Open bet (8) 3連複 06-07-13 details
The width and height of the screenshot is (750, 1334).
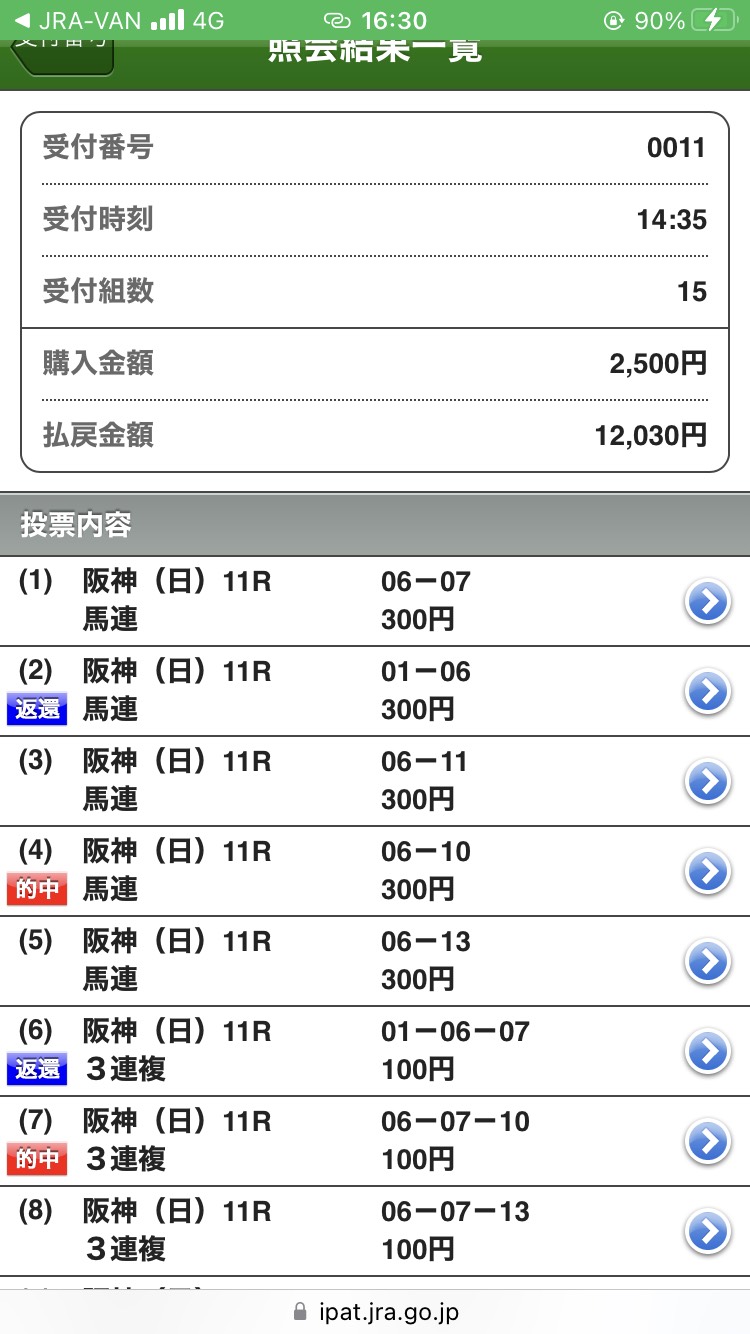(708, 1232)
